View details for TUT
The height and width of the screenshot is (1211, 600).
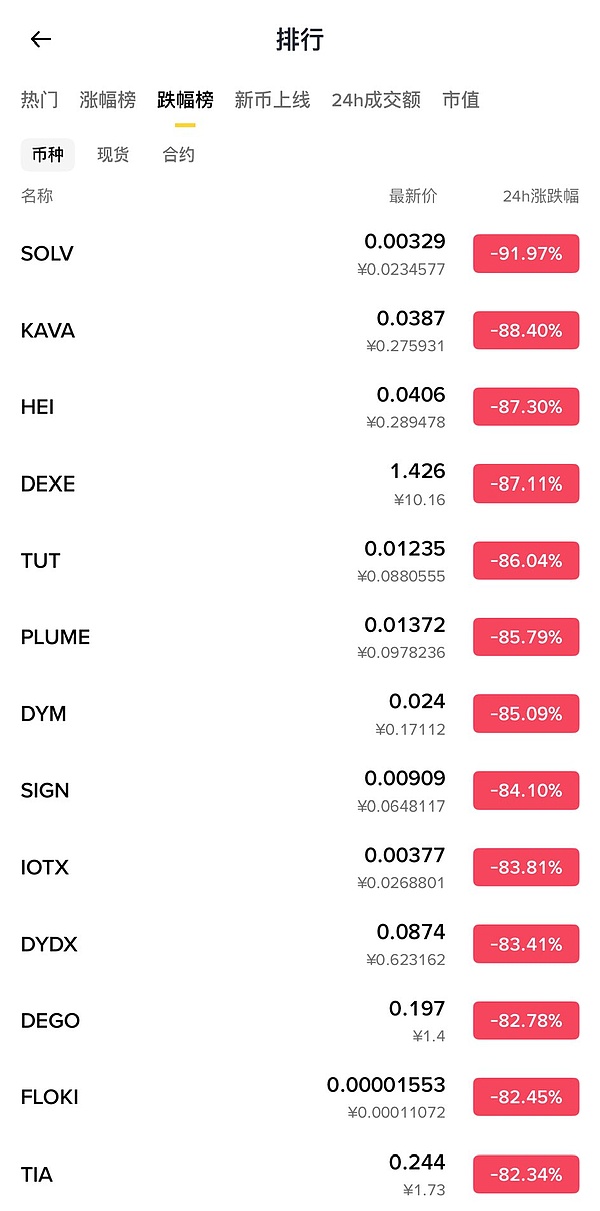click(x=40, y=561)
